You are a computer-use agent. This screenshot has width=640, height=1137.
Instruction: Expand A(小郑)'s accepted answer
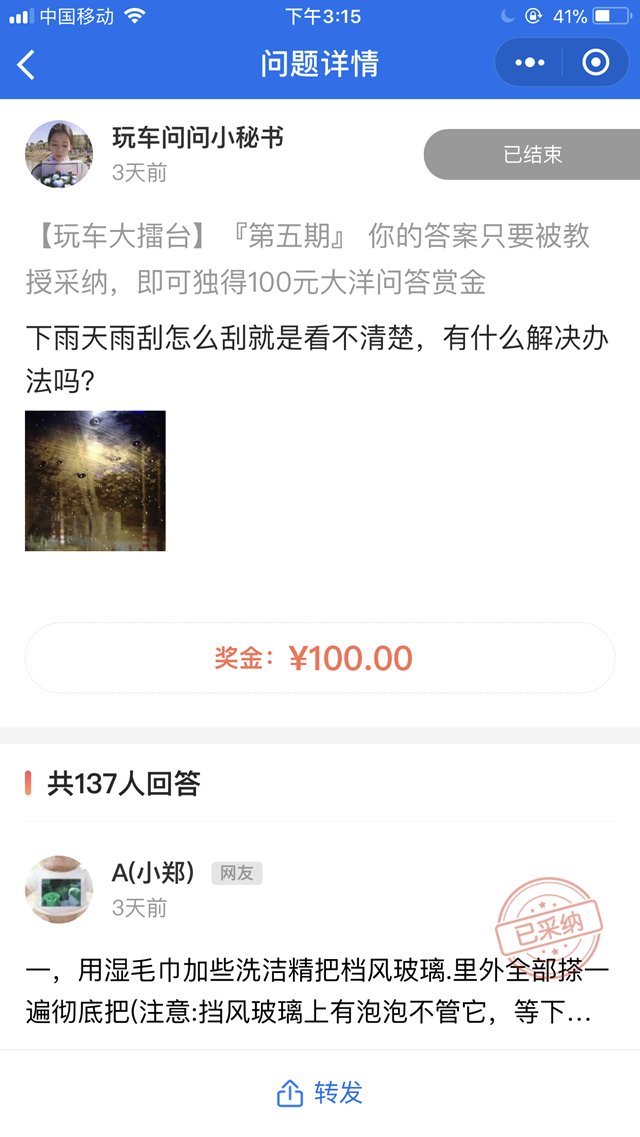pyautogui.click(x=317, y=991)
